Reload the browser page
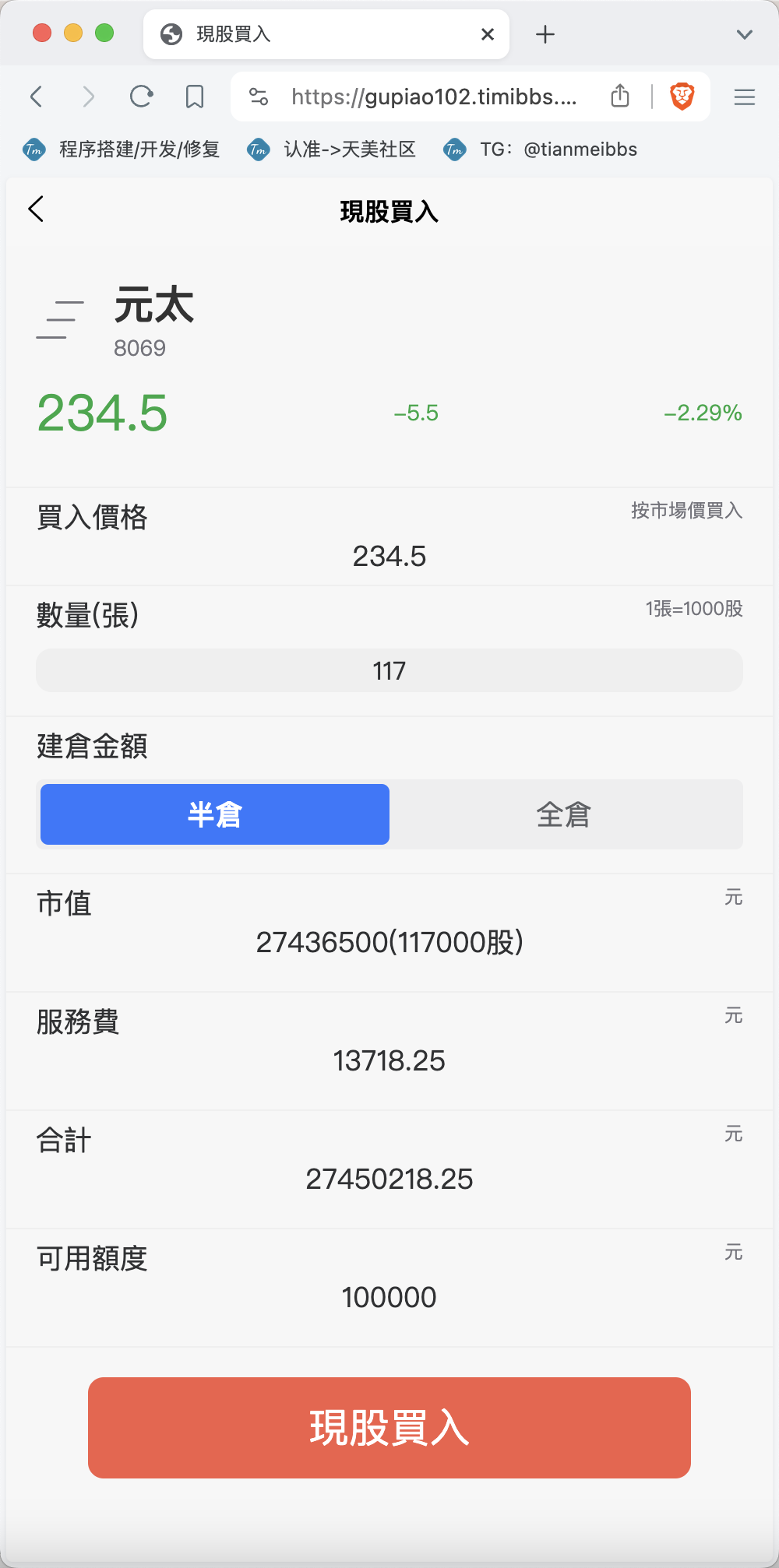779x1568 pixels. [x=141, y=97]
